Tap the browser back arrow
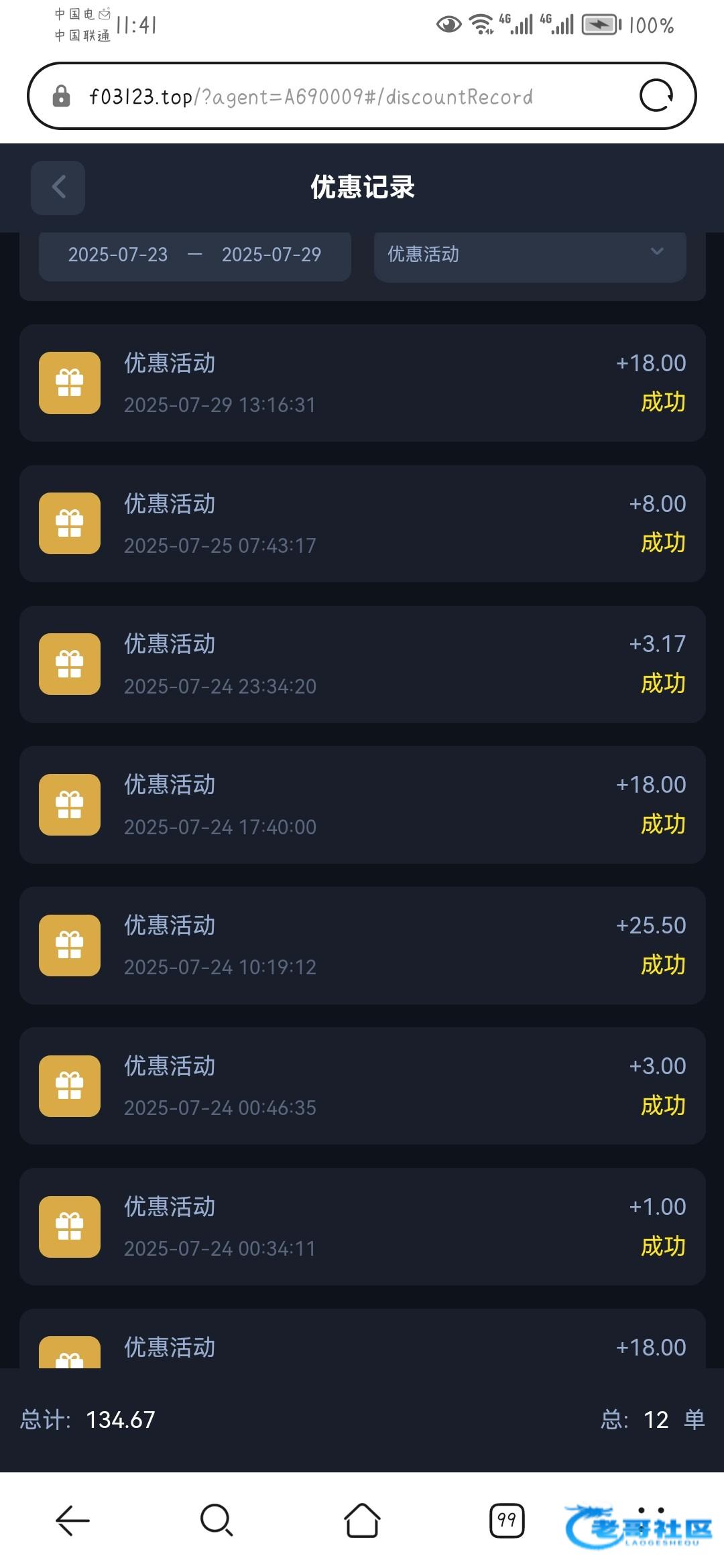This screenshot has height=1568, width=724. (x=72, y=1520)
